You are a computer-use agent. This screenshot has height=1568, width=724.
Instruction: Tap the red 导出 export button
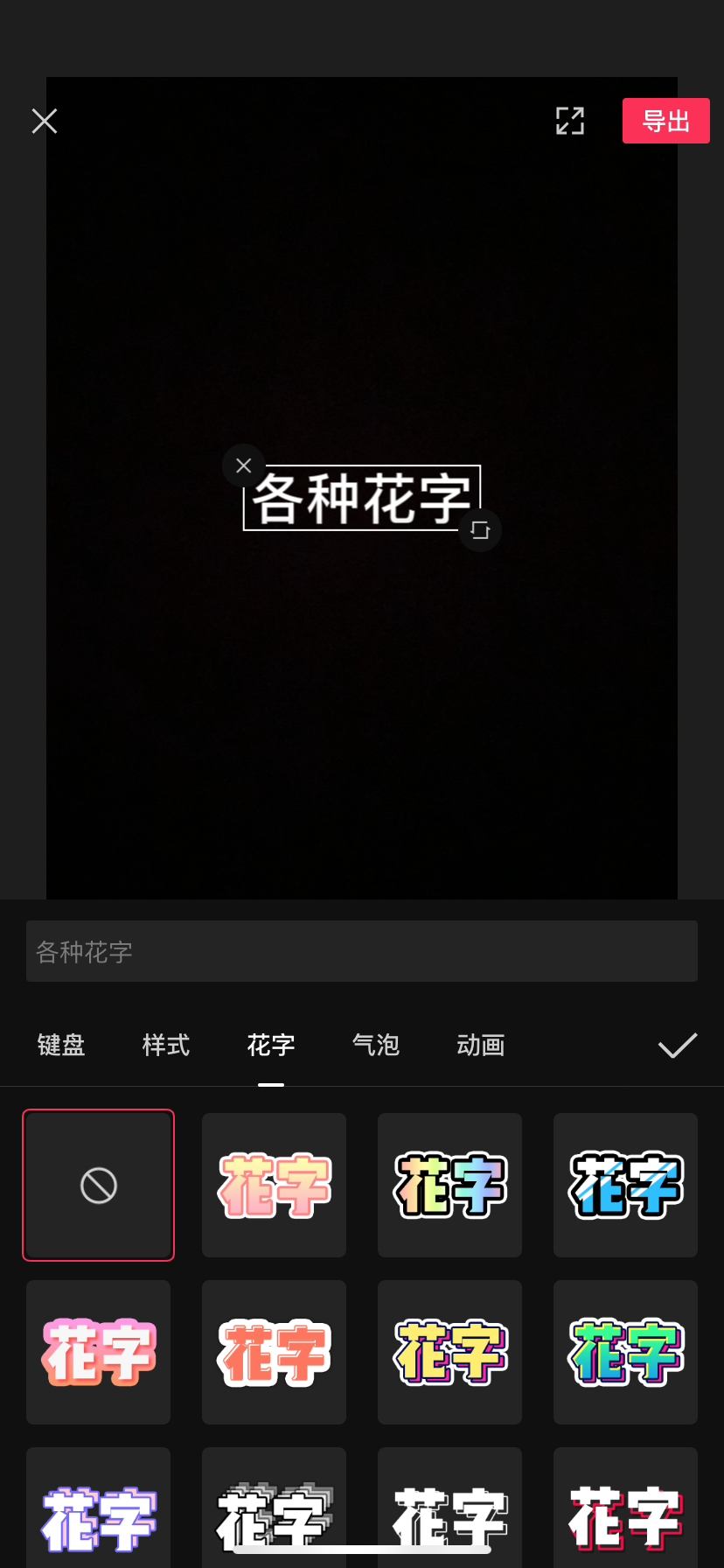click(x=666, y=121)
